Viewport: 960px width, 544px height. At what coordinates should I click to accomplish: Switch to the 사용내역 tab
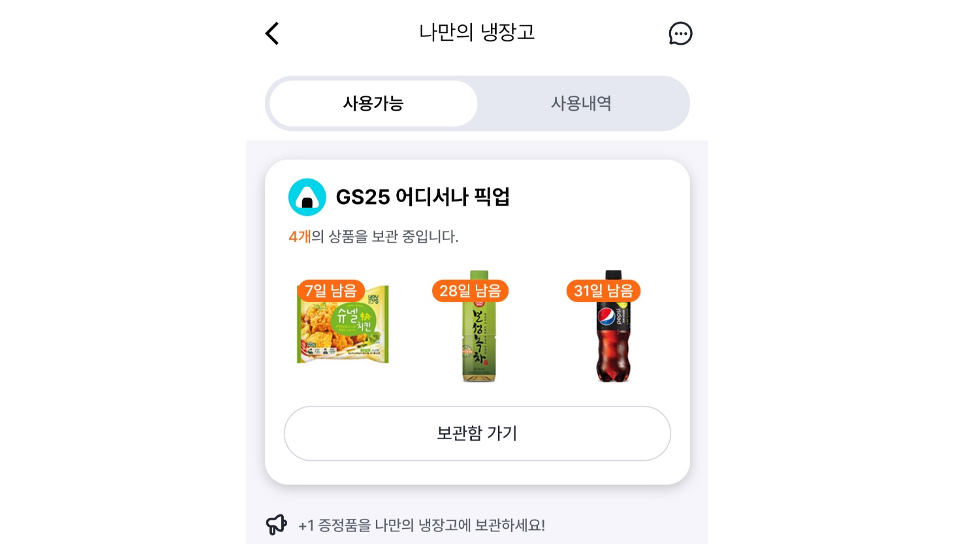(x=581, y=103)
